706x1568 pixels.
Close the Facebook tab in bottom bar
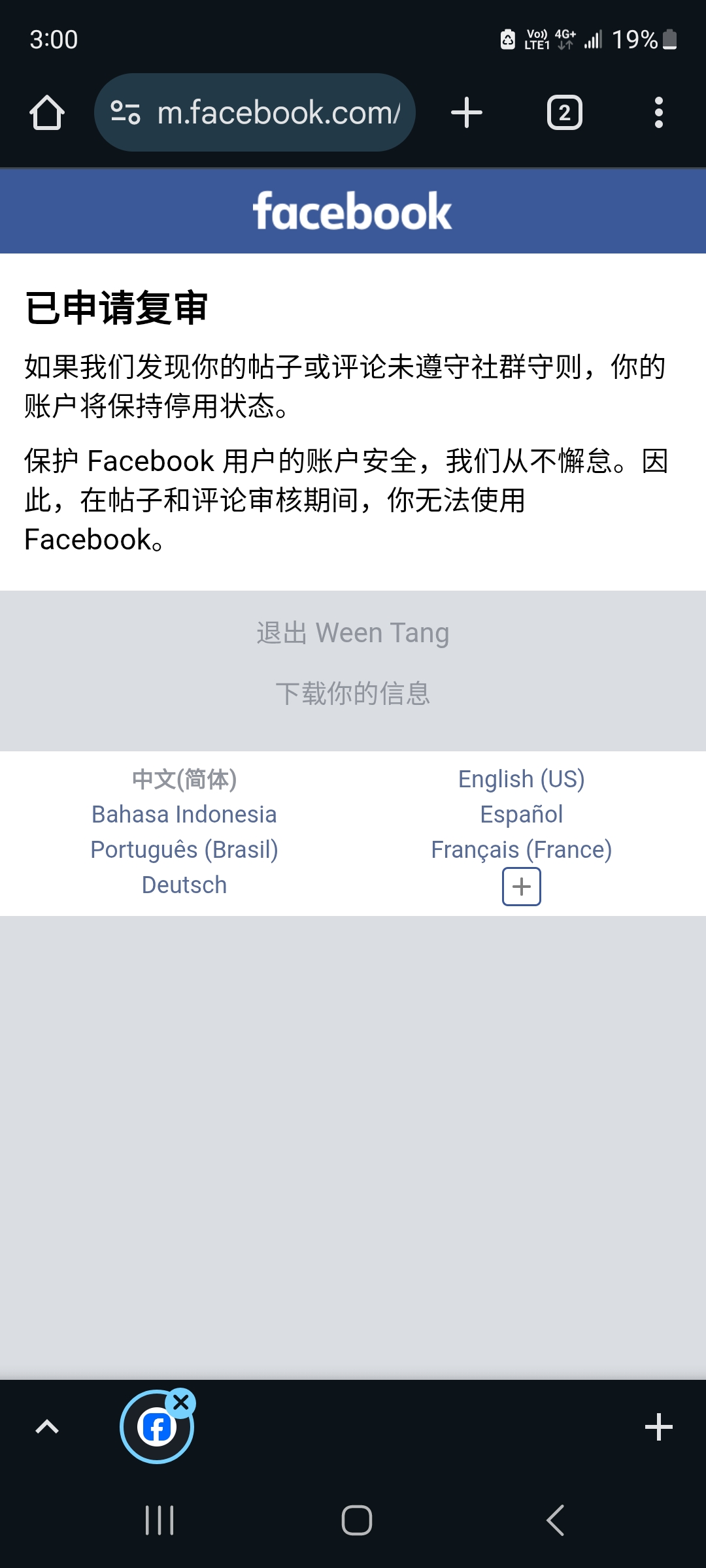(x=181, y=1402)
